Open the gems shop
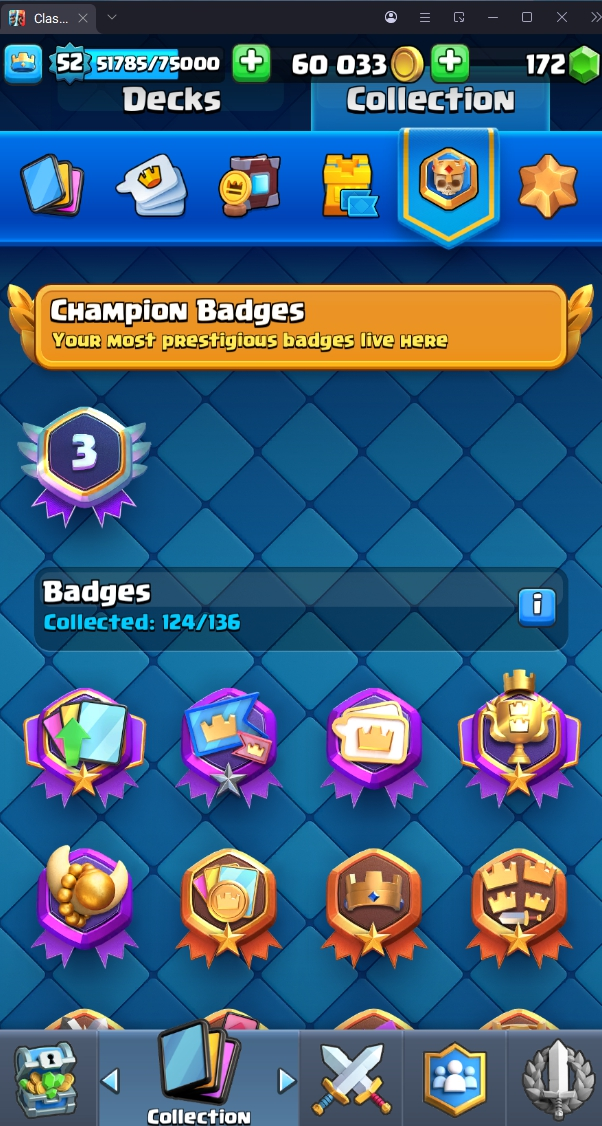The width and height of the screenshot is (602, 1126). click(x=581, y=64)
